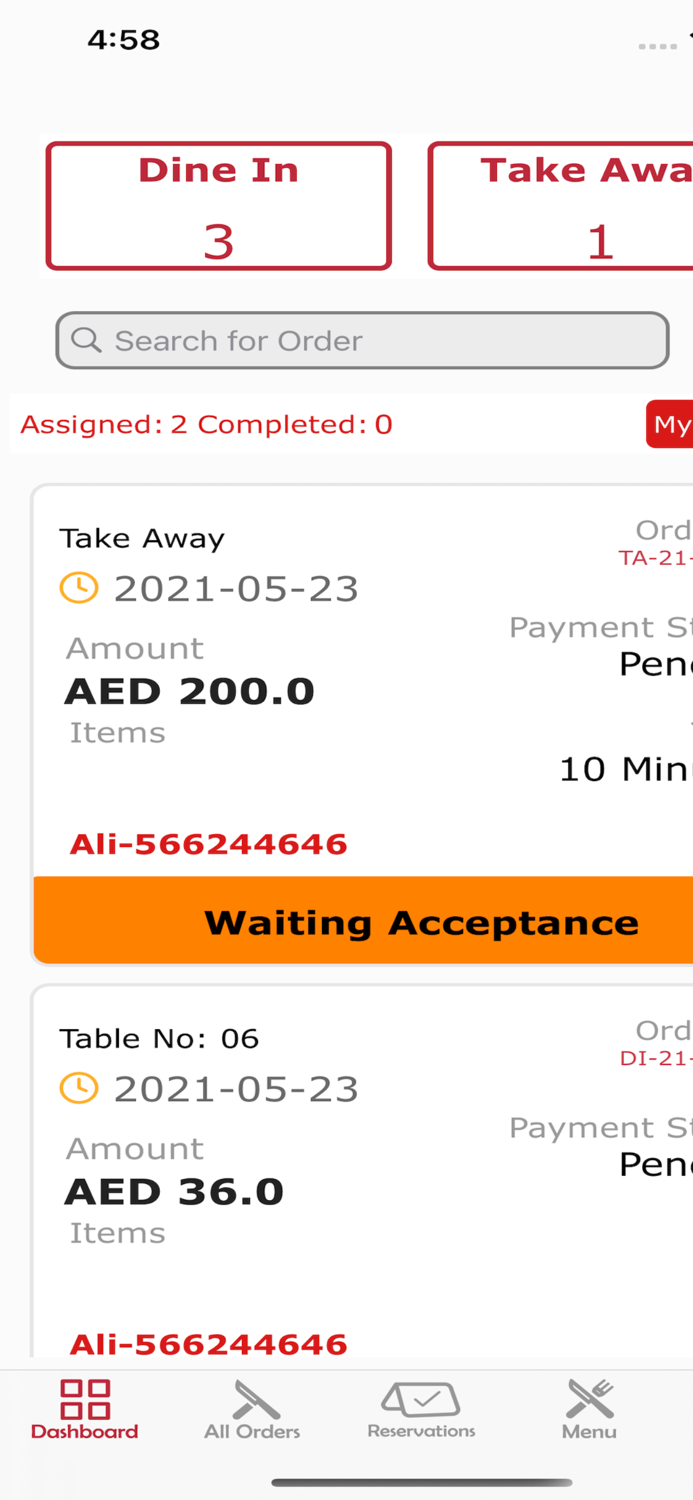Switch to the All Orders tab
This screenshot has width=693, height=1500.
[x=252, y=1409]
